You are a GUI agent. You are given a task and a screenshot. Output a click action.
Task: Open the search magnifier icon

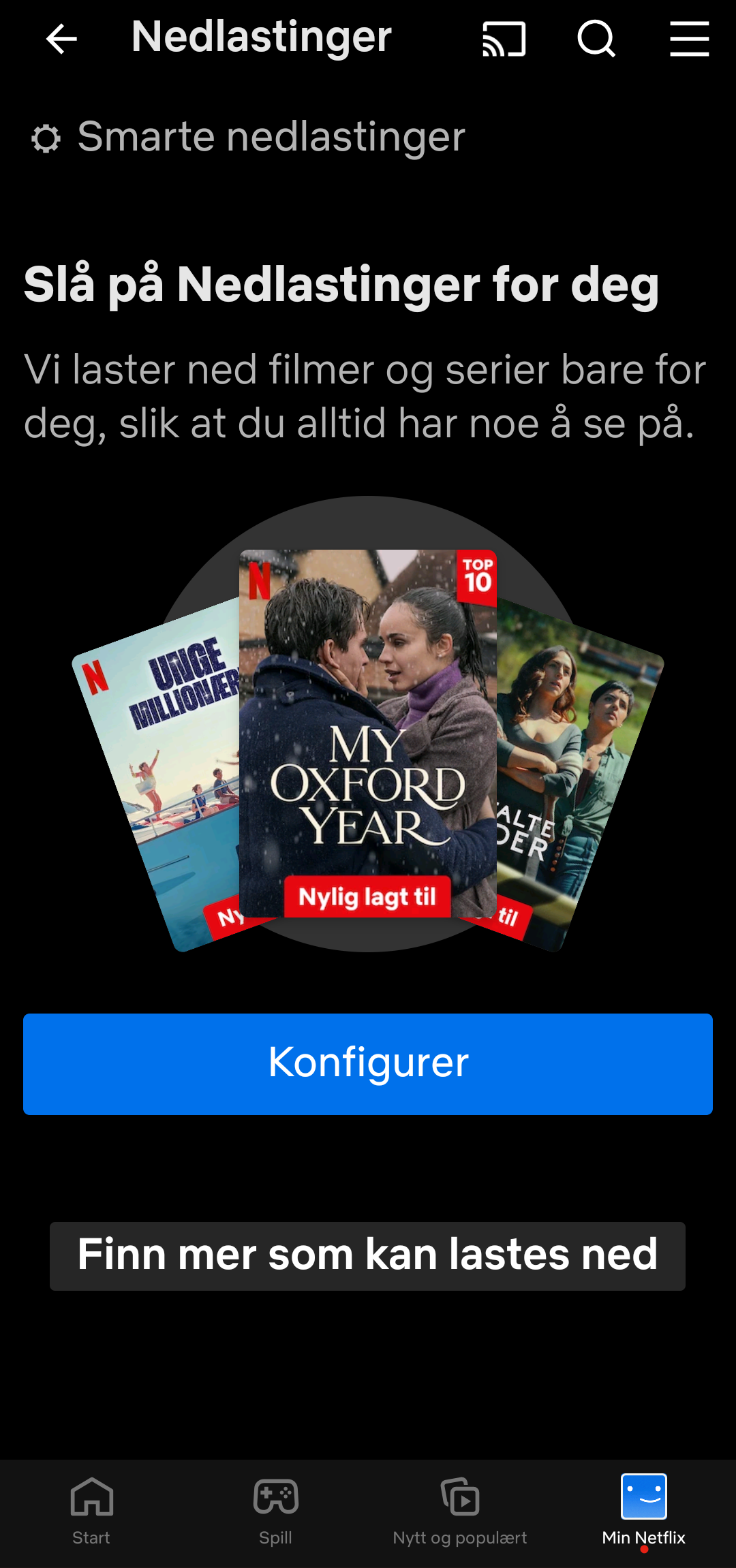596,39
